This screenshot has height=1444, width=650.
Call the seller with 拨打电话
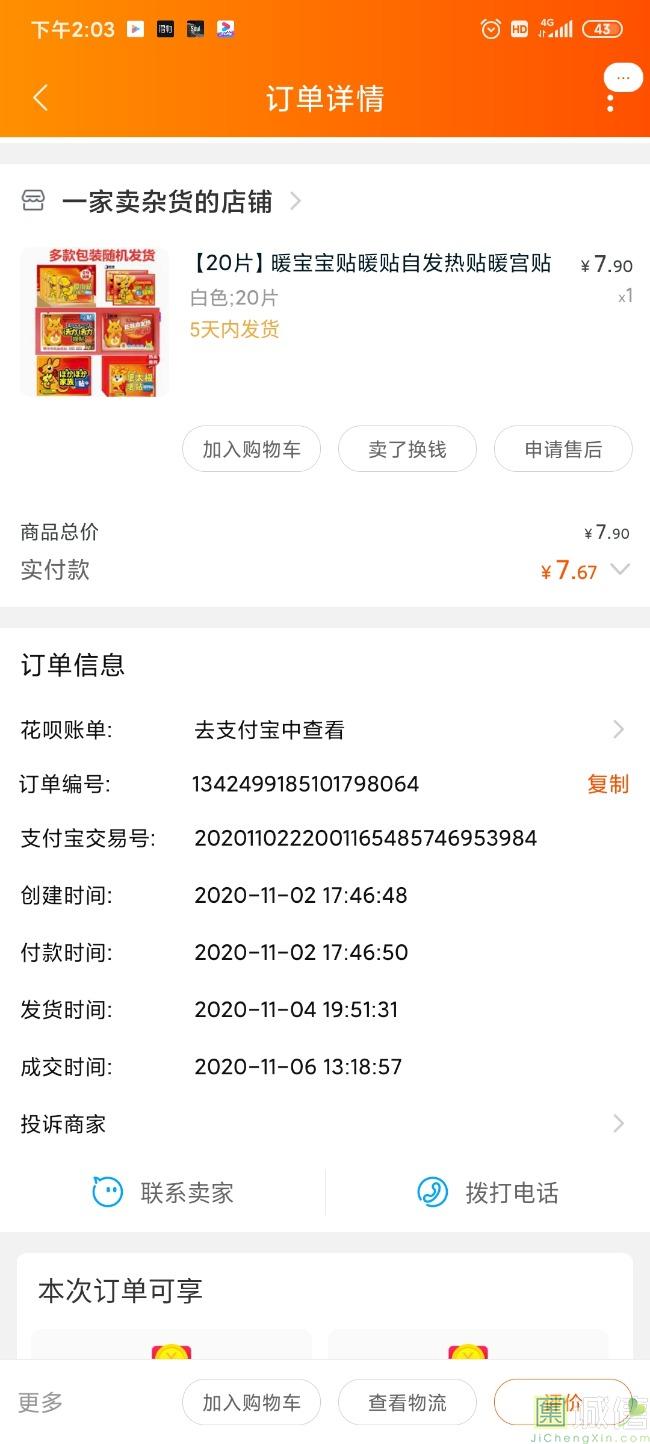[488, 1192]
